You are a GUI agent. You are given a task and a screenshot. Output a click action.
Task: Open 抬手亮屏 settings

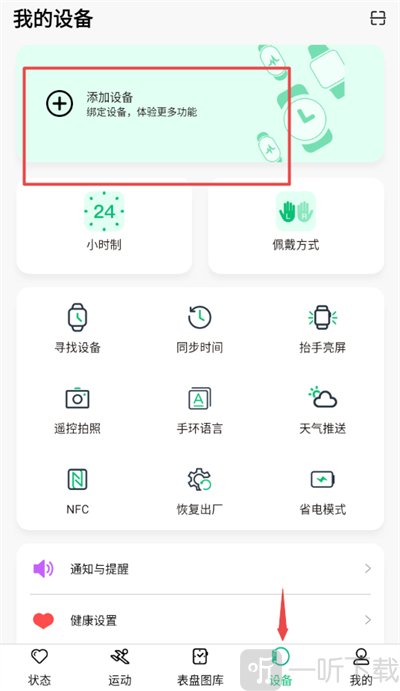(322, 328)
